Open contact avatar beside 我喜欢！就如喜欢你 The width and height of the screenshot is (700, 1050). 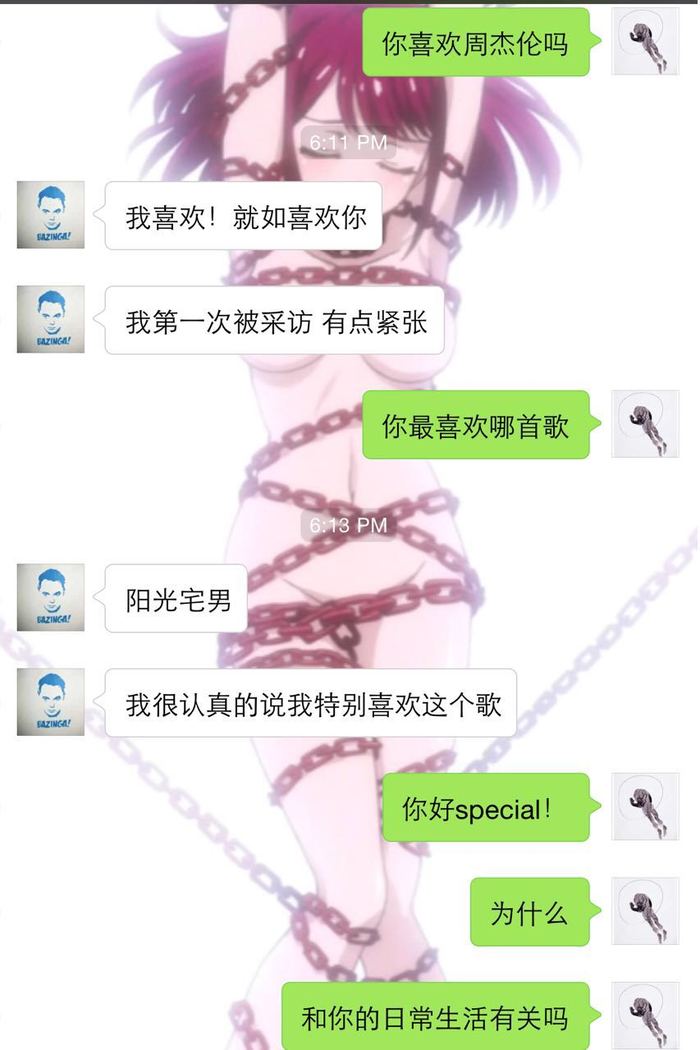coord(51,215)
